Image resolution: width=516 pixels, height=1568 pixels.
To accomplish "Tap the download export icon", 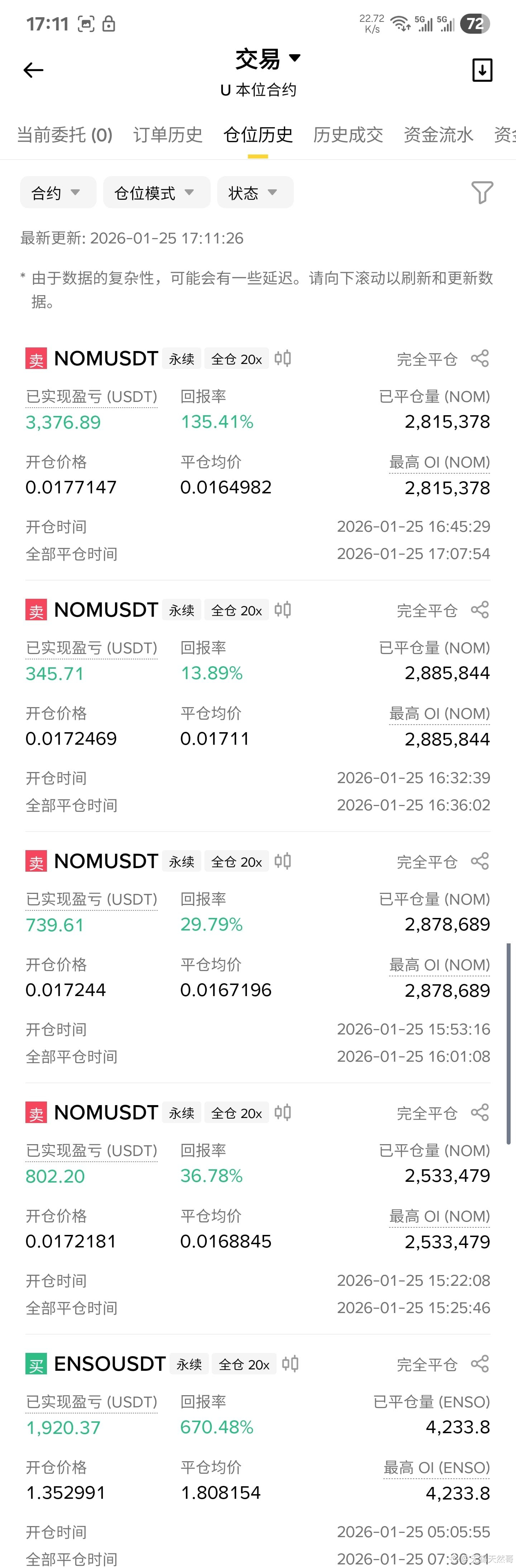I will [x=482, y=70].
